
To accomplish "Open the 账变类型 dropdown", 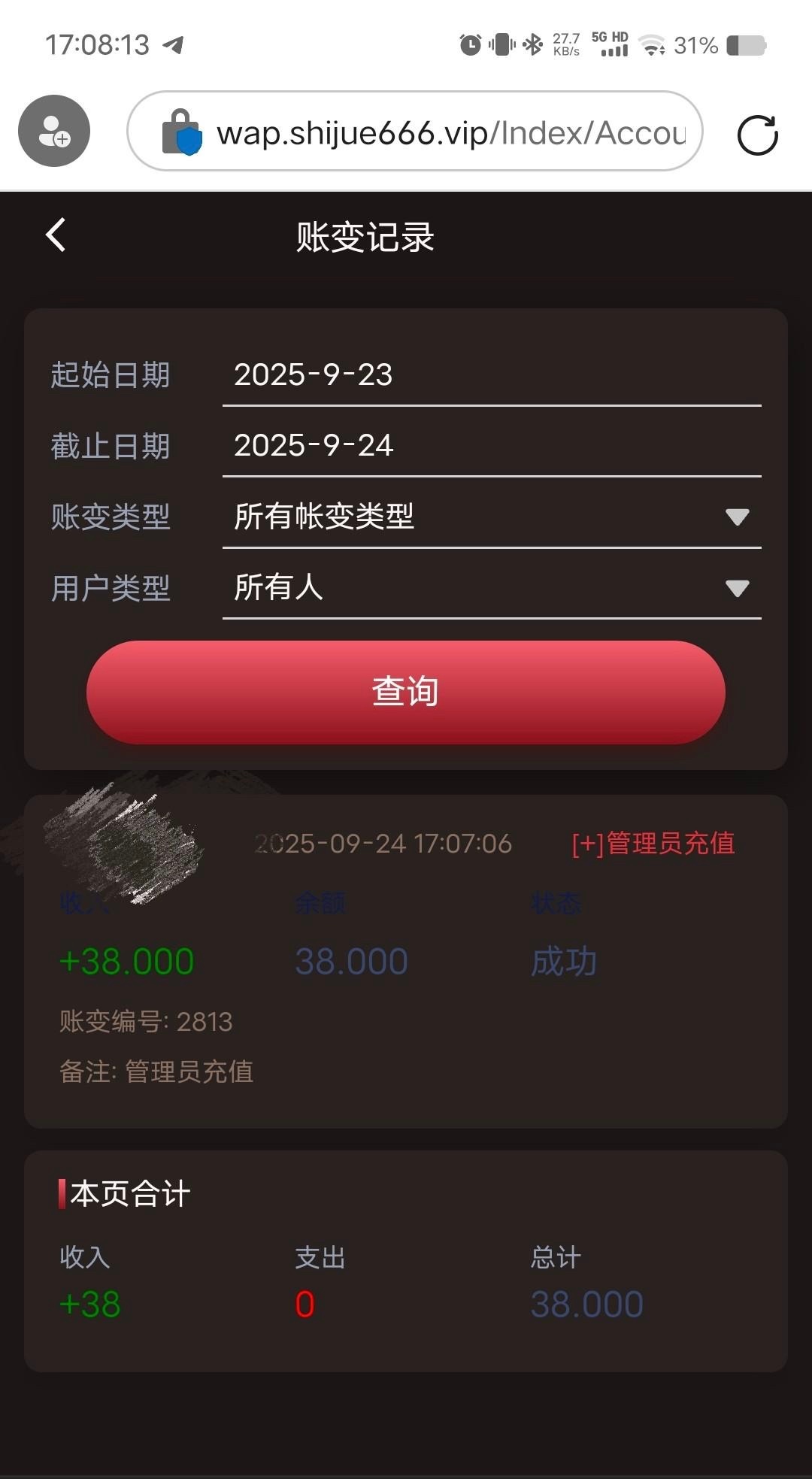I will tap(489, 517).
